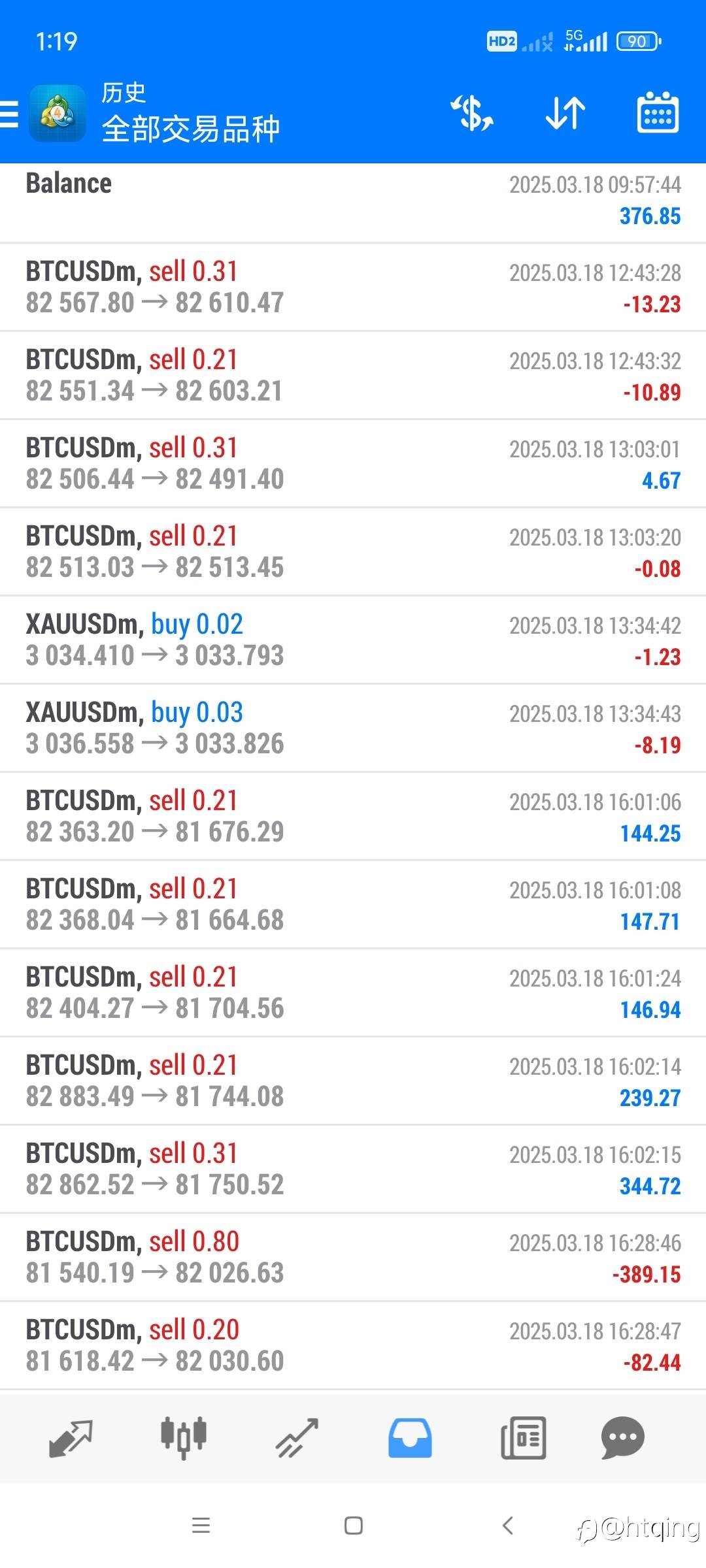Expand the BTCUSDm sell 0.80 trade
Screen dimensions: 706x1568
pyautogui.click(x=353, y=1258)
